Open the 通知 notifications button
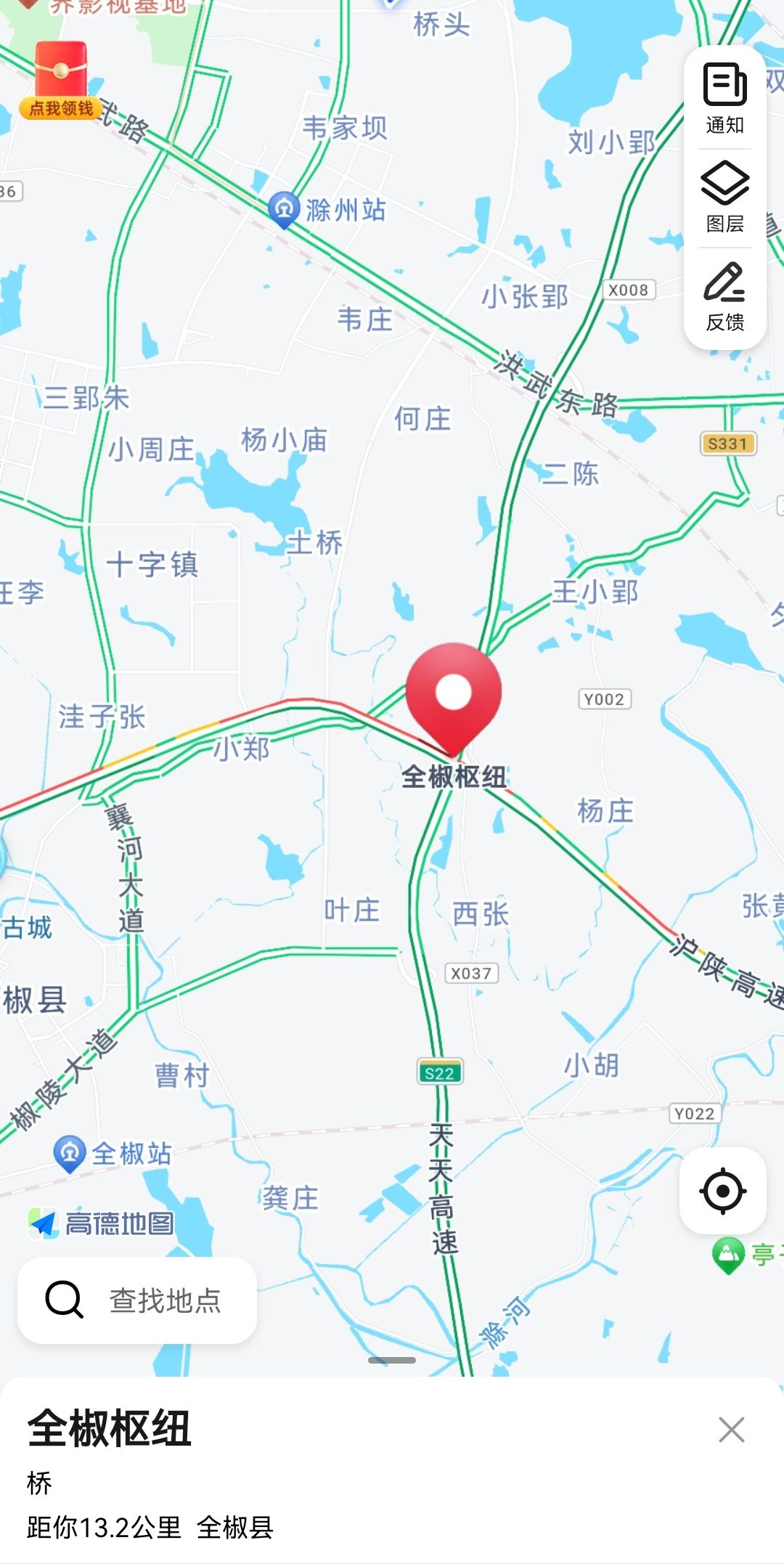This screenshot has height=1564, width=784. point(724,98)
